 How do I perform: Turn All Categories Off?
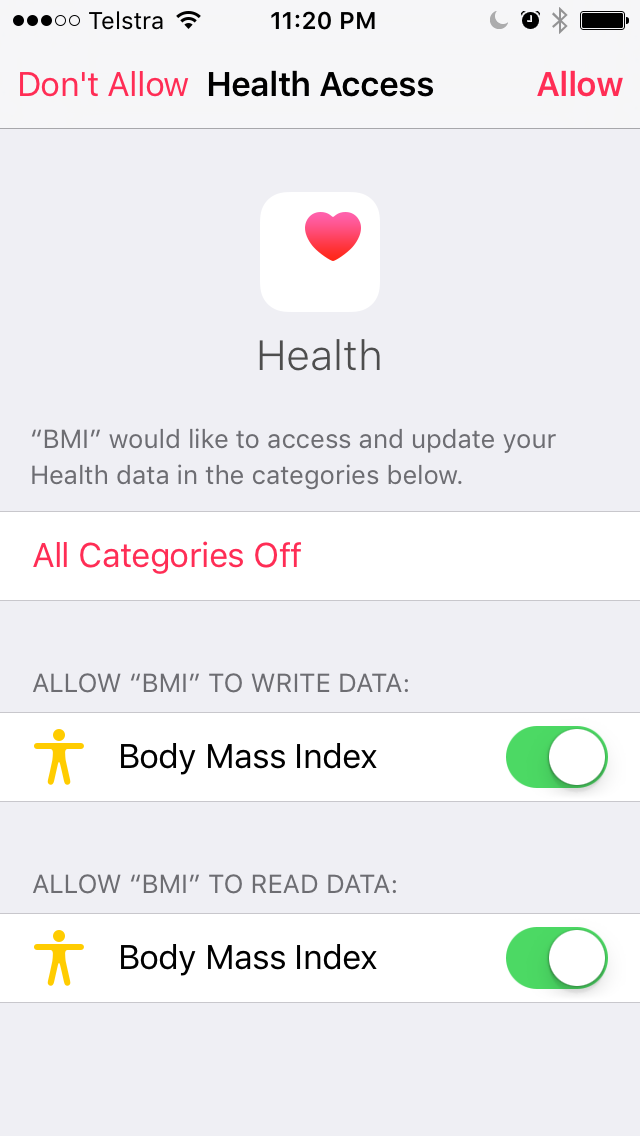(x=167, y=556)
